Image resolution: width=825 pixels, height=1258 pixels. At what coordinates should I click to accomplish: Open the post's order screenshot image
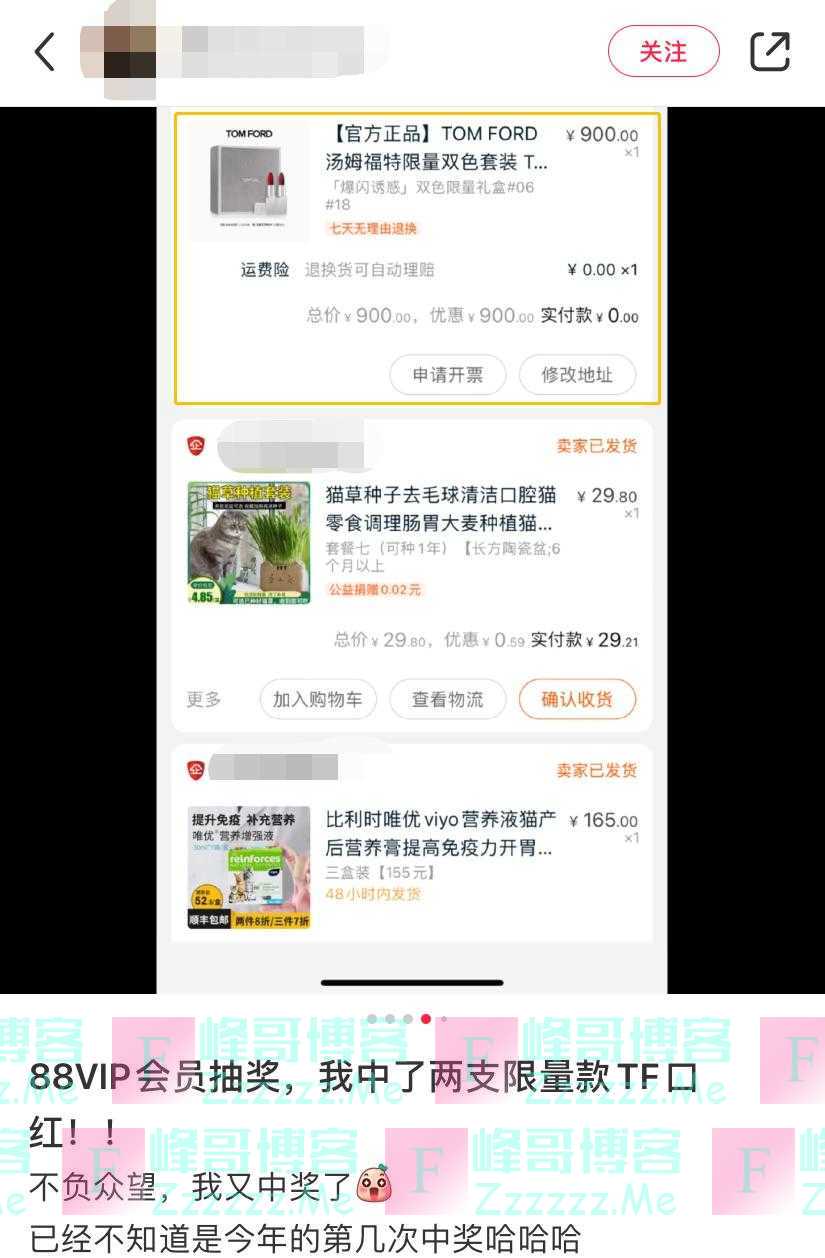coord(412,550)
